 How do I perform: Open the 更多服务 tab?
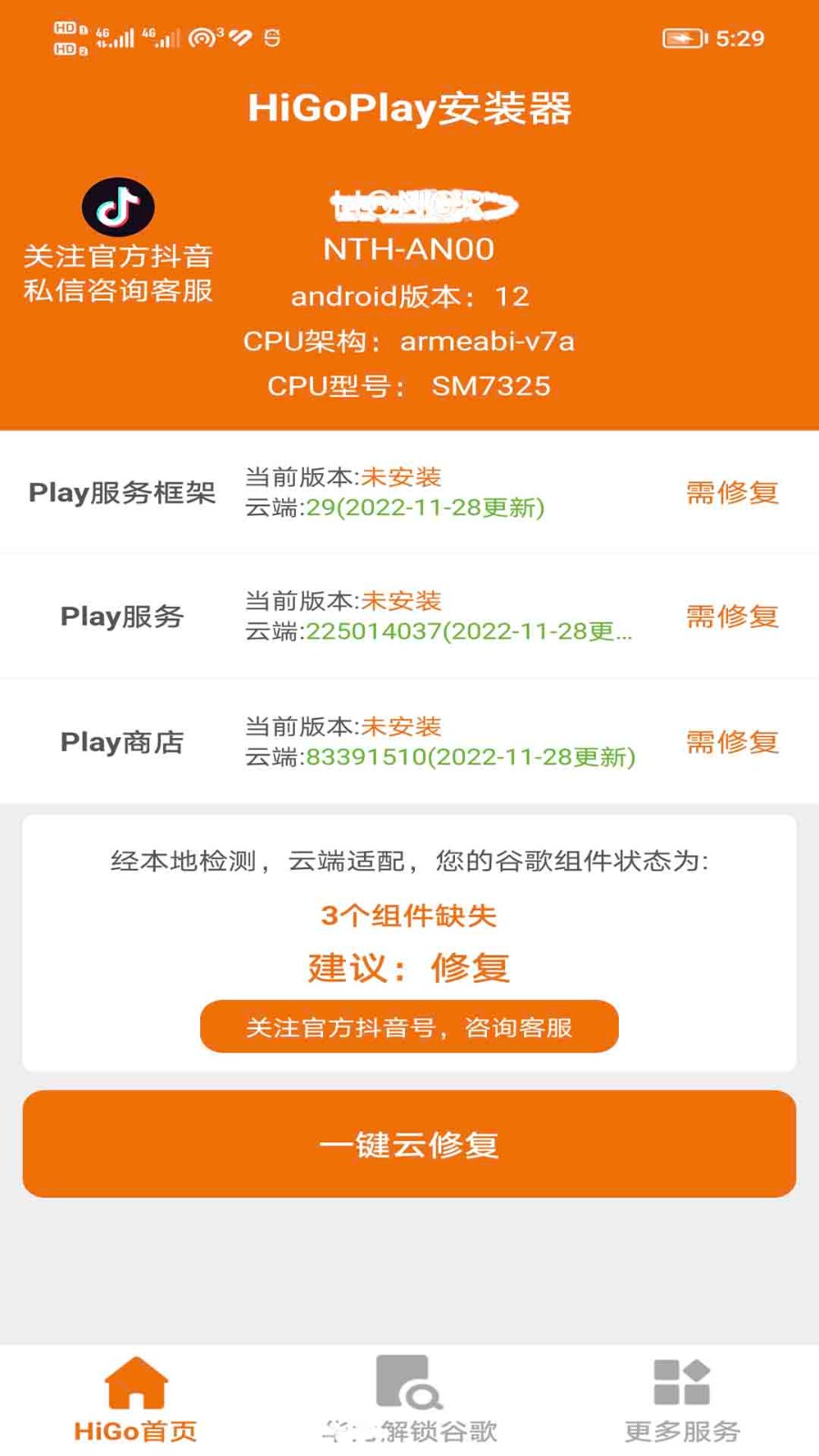point(681,1401)
